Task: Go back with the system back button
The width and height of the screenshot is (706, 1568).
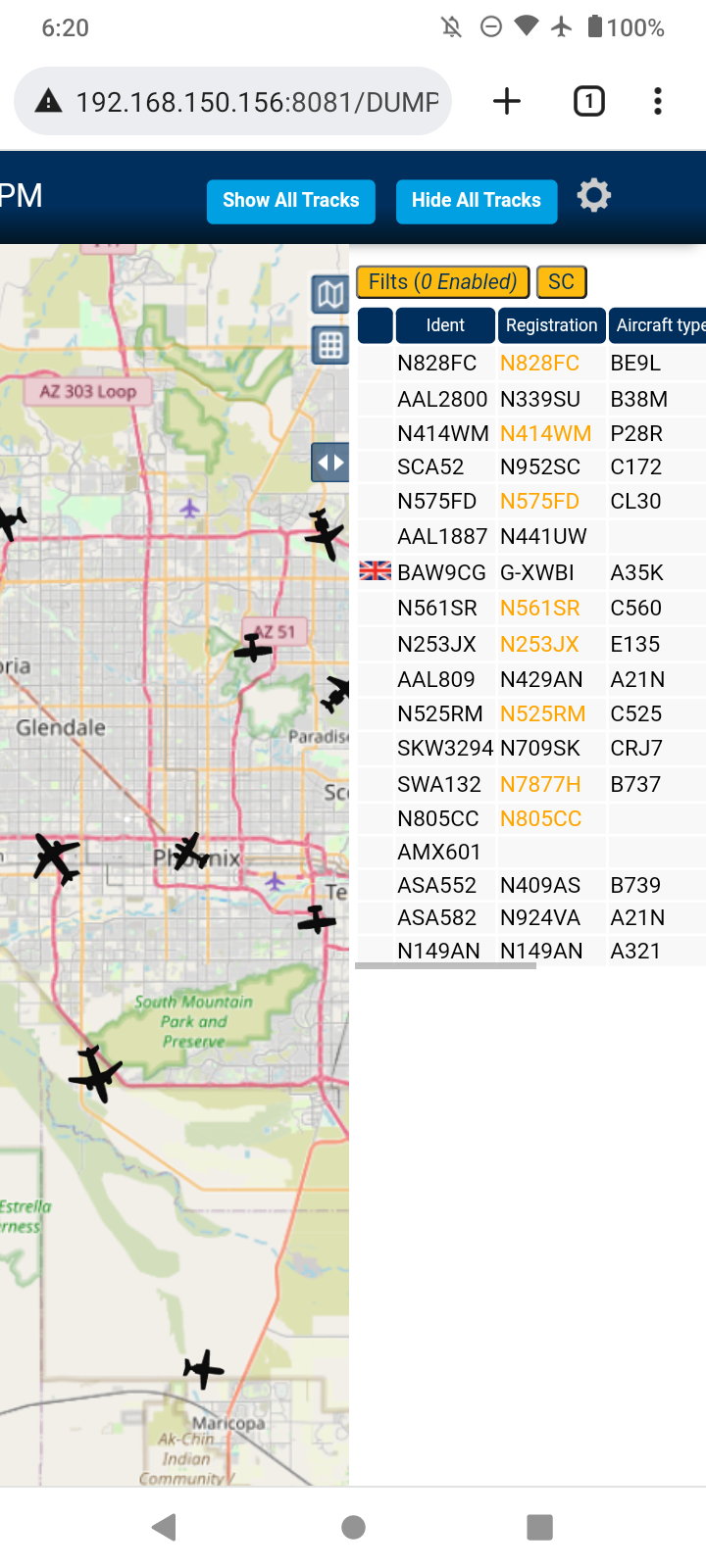Action: coord(165,1527)
